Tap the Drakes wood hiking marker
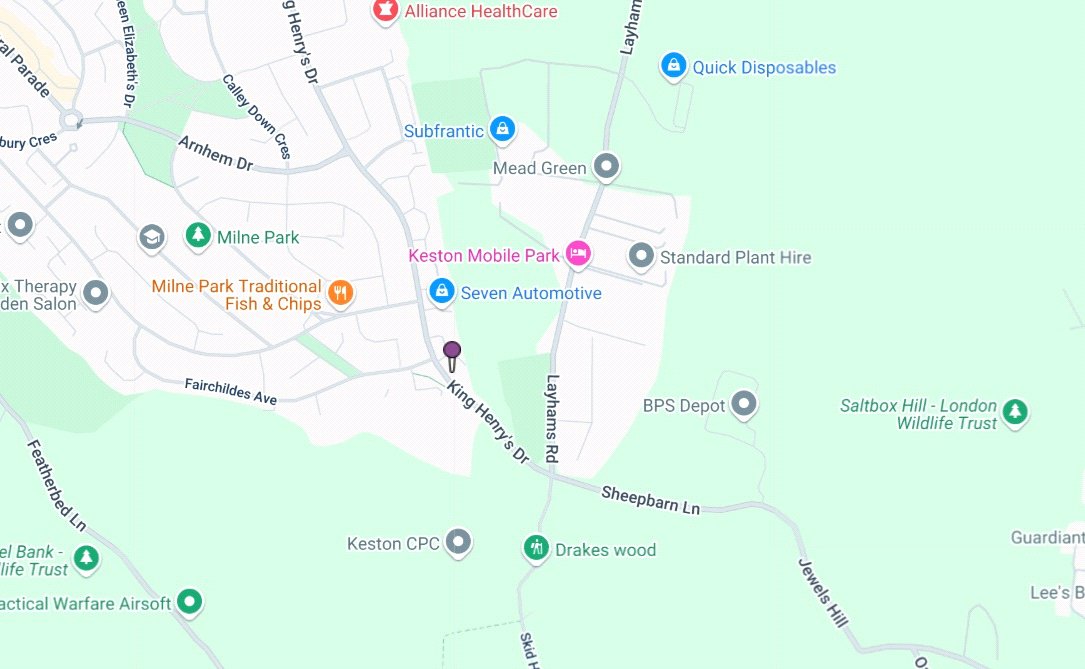Viewport: 1085px width, 669px height. coord(536,548)
